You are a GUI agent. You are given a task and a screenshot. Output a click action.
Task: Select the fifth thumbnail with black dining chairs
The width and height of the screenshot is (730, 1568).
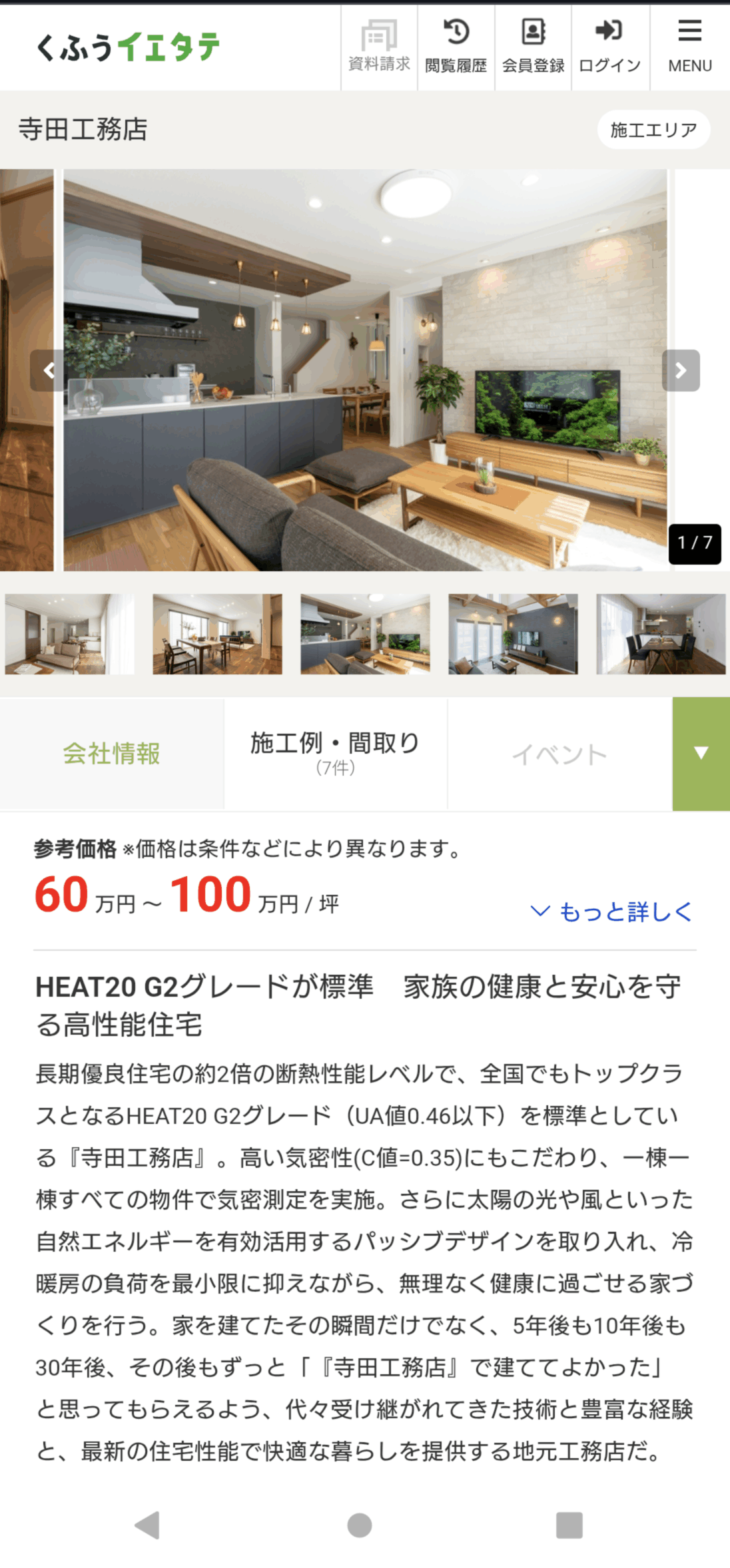tap(661, 634)
